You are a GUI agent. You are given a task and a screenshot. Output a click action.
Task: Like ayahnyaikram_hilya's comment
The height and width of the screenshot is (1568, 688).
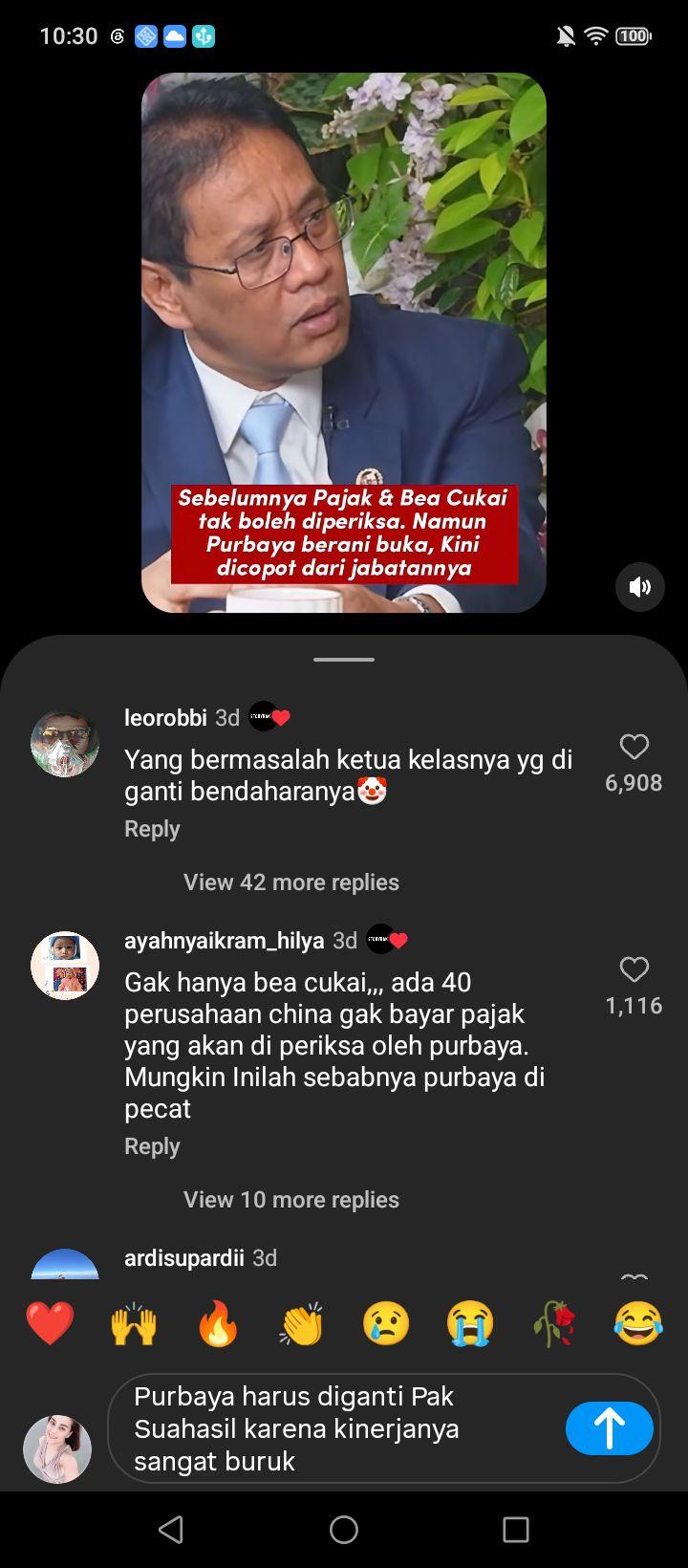pos(634,969)
